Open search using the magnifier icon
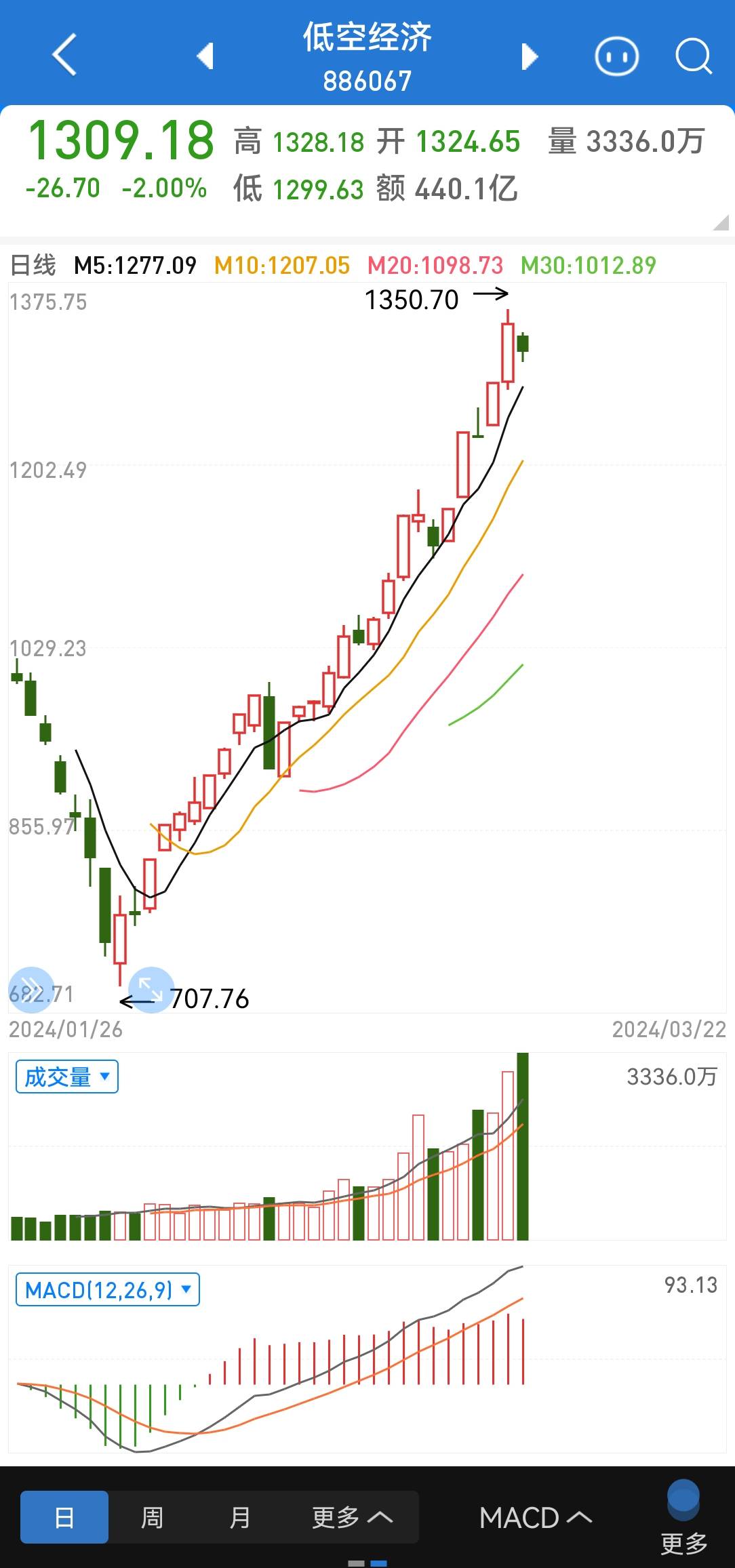Image resolution: width=735 pixels, height=1568 pixels. tap(693, 57)
